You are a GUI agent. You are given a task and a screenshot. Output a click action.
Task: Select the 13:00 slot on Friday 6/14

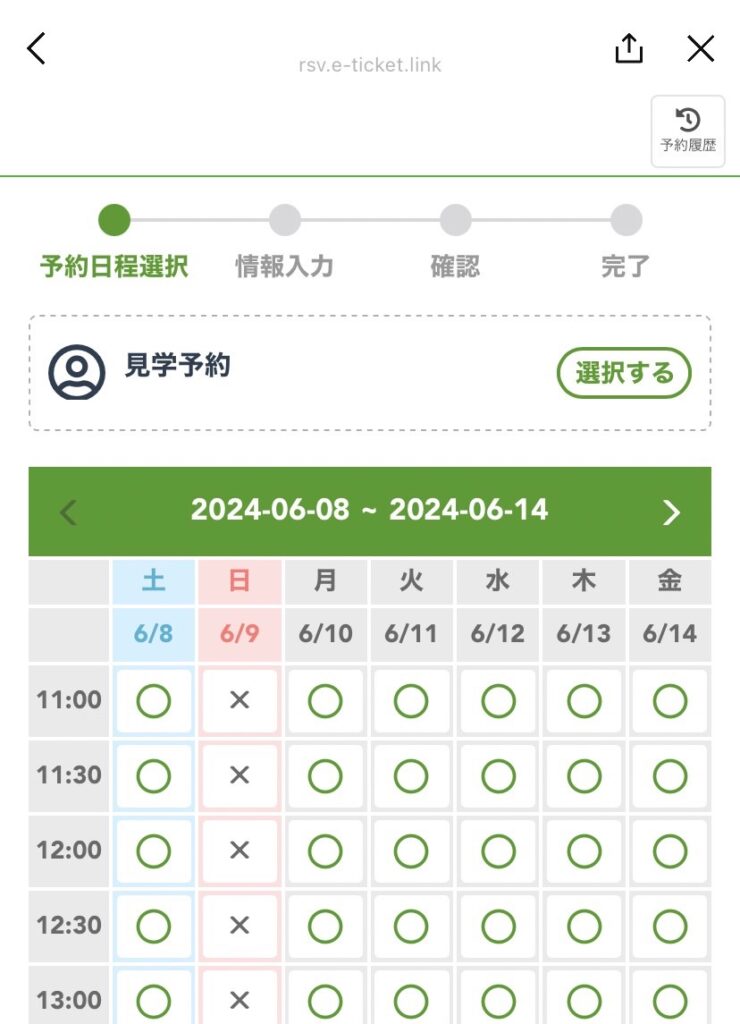click(670, 999)
